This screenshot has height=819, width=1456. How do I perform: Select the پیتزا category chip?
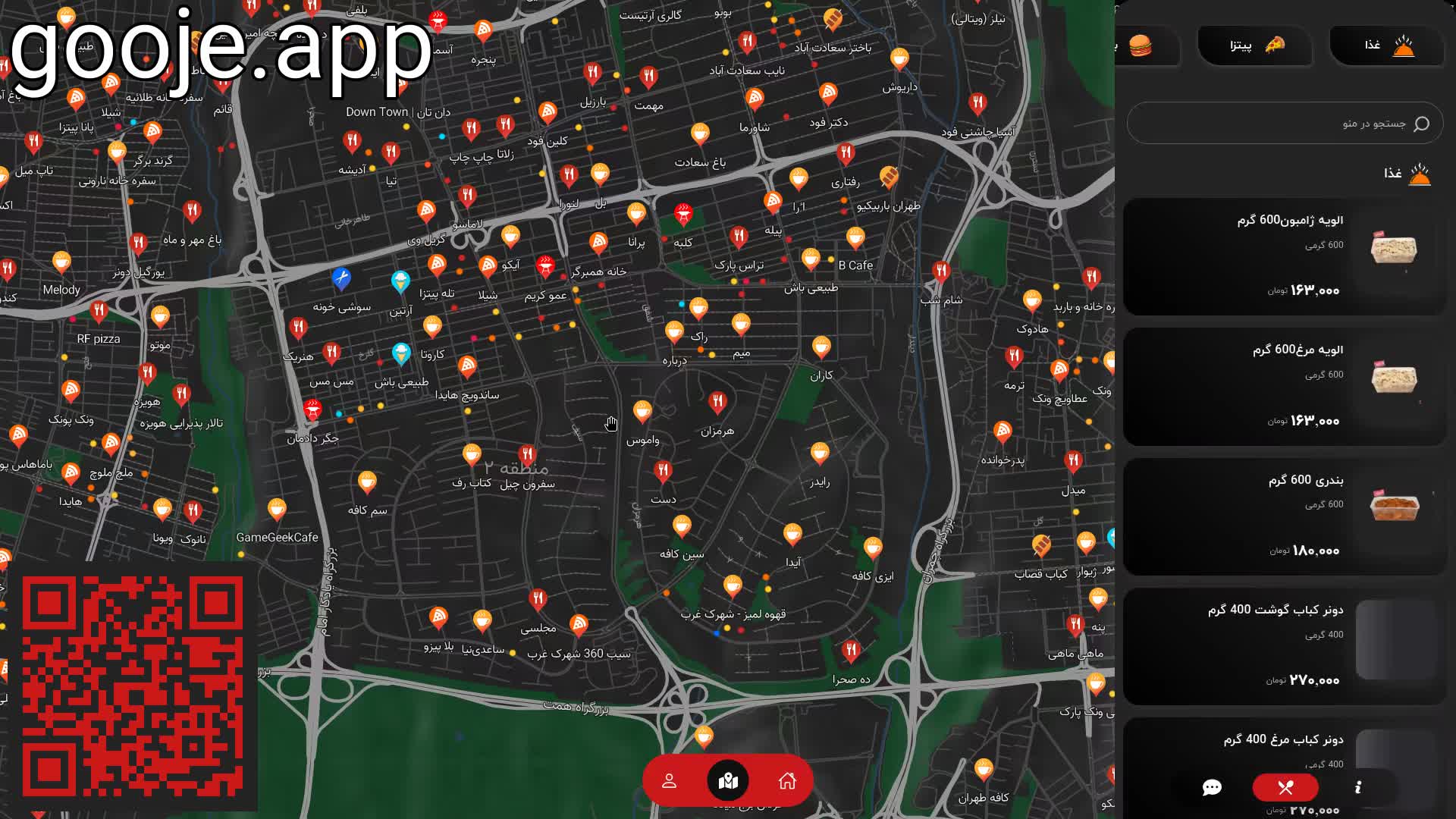coord(1255,45)
